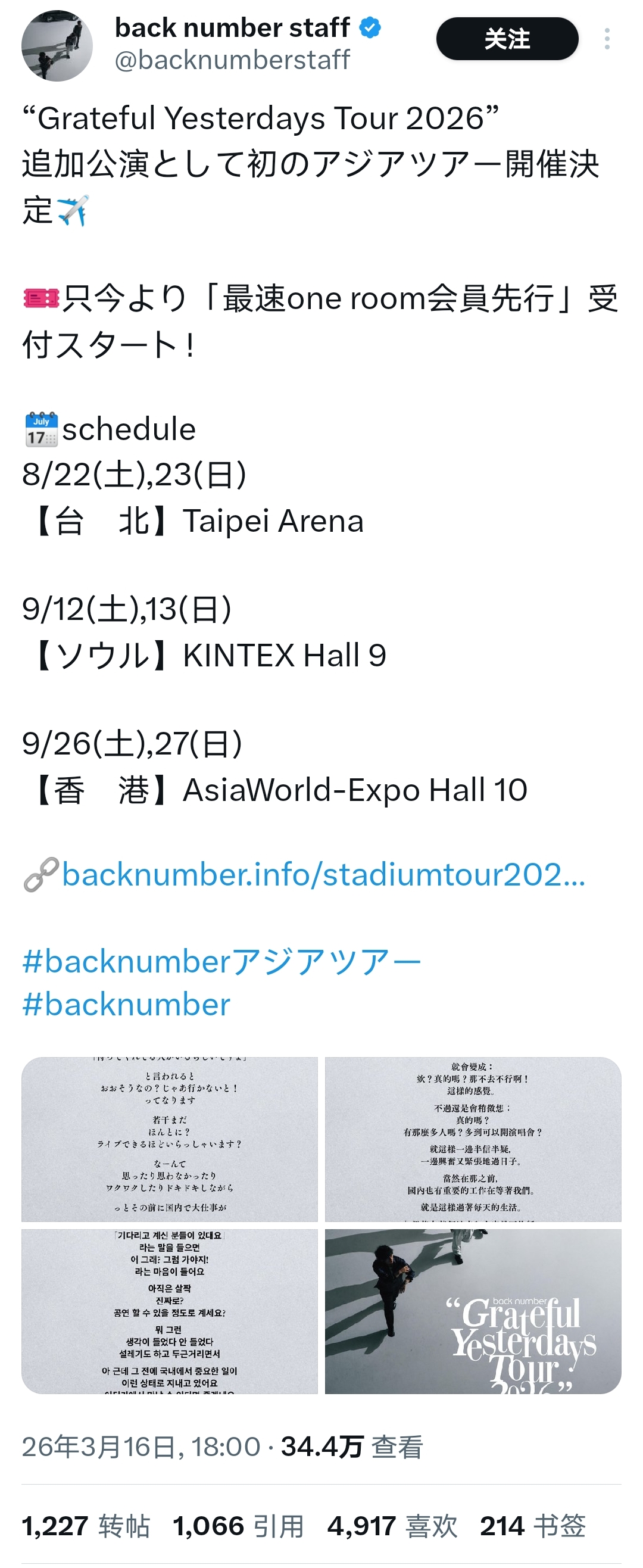Open the post's overflow menu
This screenshot has width=643, height=1568.
(x=607, y=39)
